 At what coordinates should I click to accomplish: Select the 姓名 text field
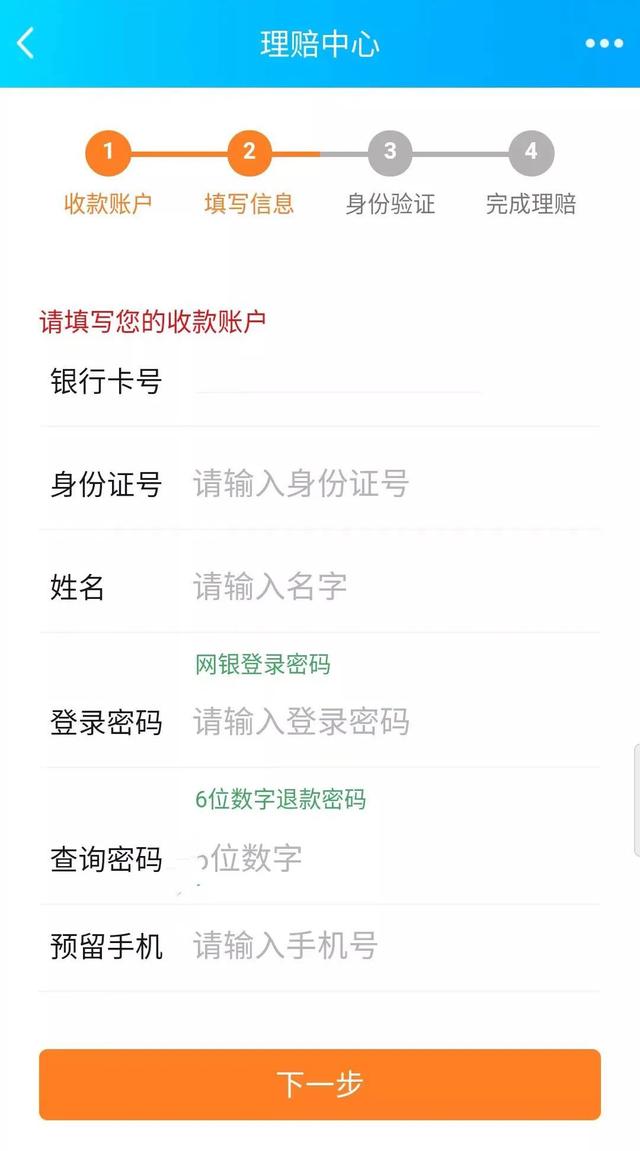pyautogui.click(x=390, y=587)
